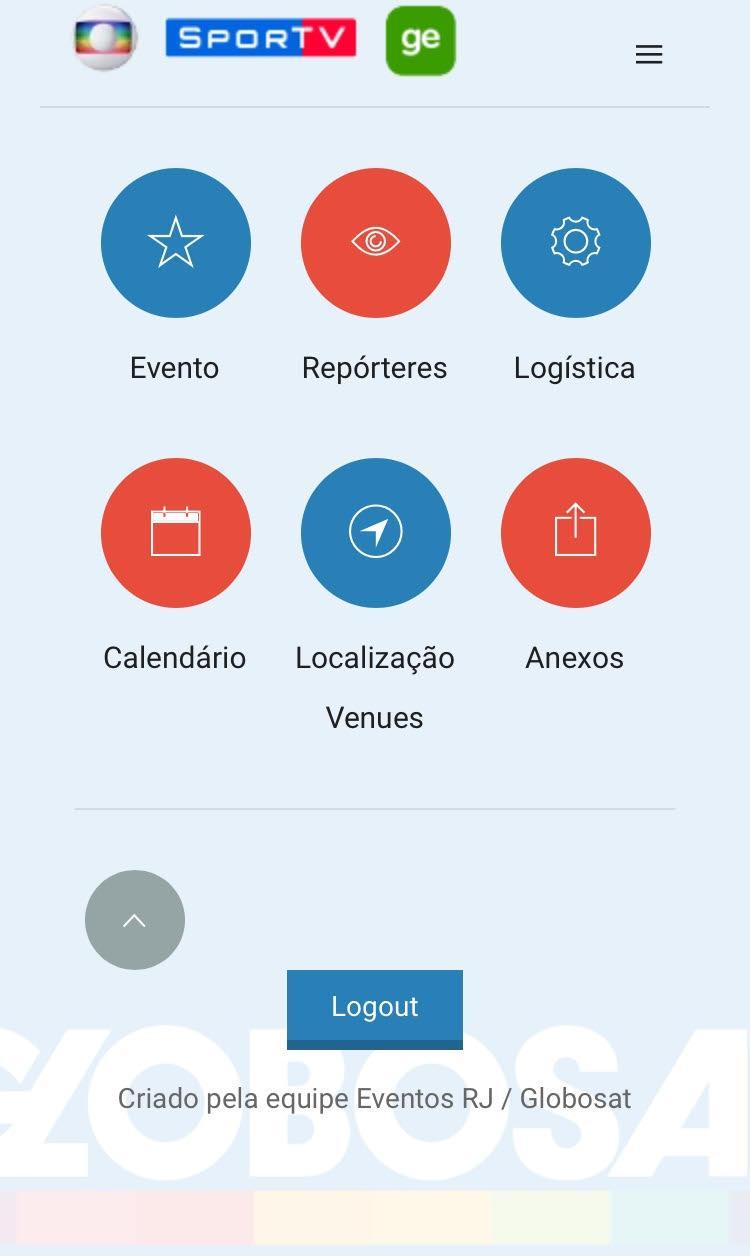
Task: Open Anexos attachments
Action: (x=576, y=533)
